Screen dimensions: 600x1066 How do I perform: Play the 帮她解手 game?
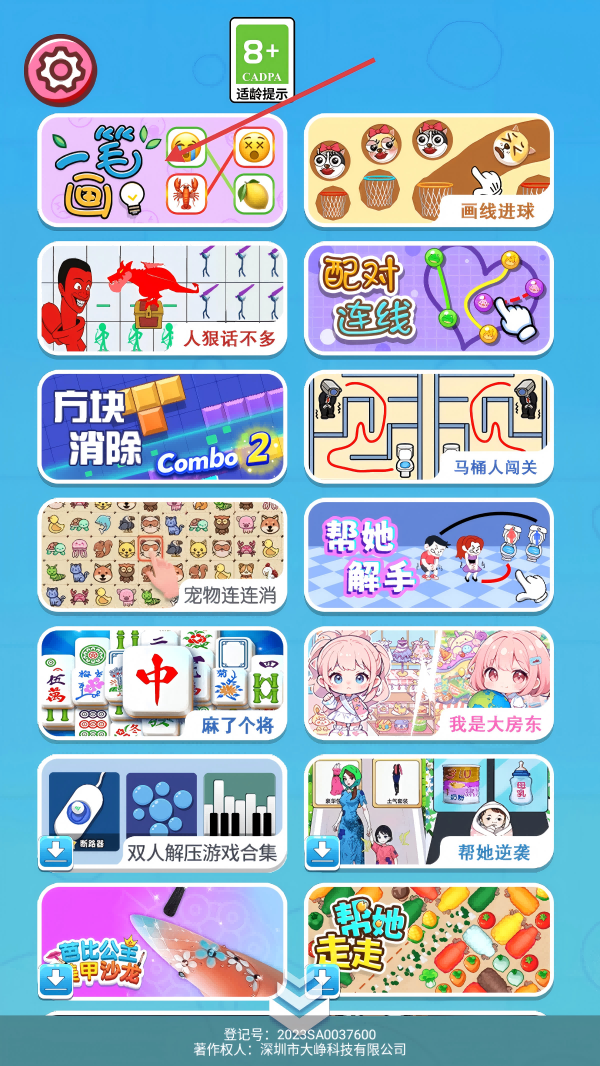click(x=428, y=555)
